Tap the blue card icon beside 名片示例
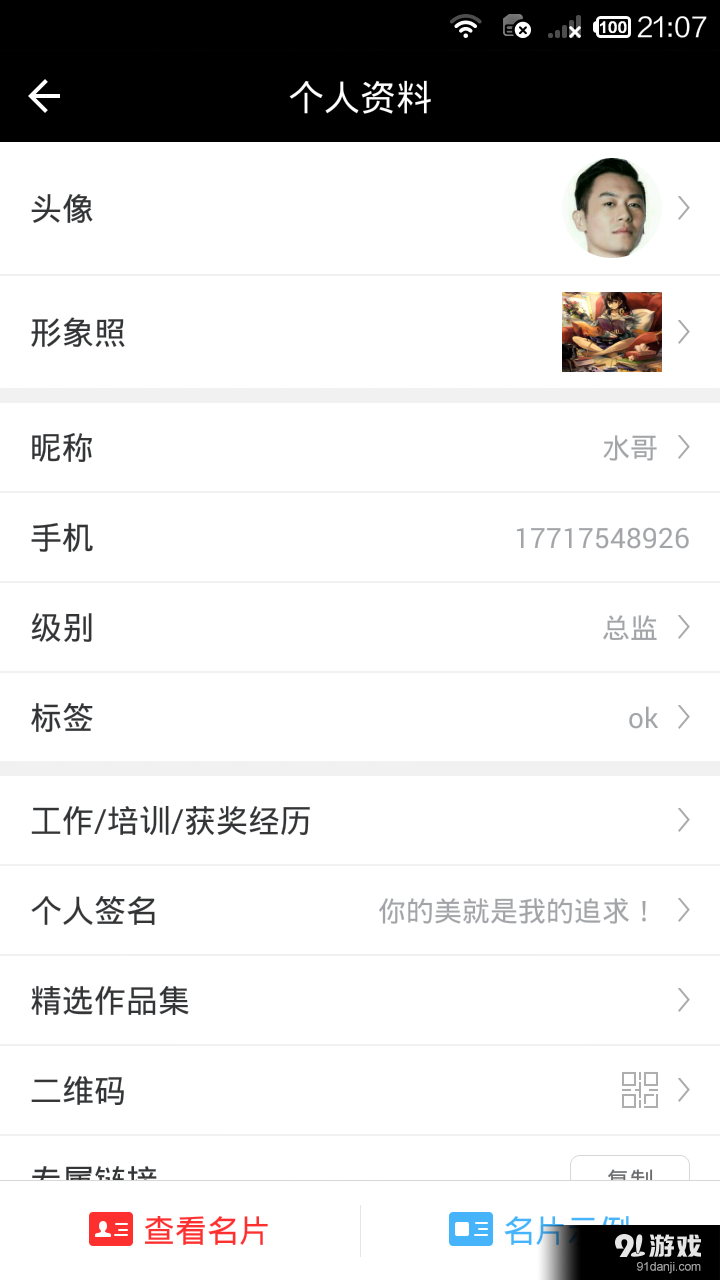The width and height of the screenshot is (720, 1280). [x=470, y=1230]
